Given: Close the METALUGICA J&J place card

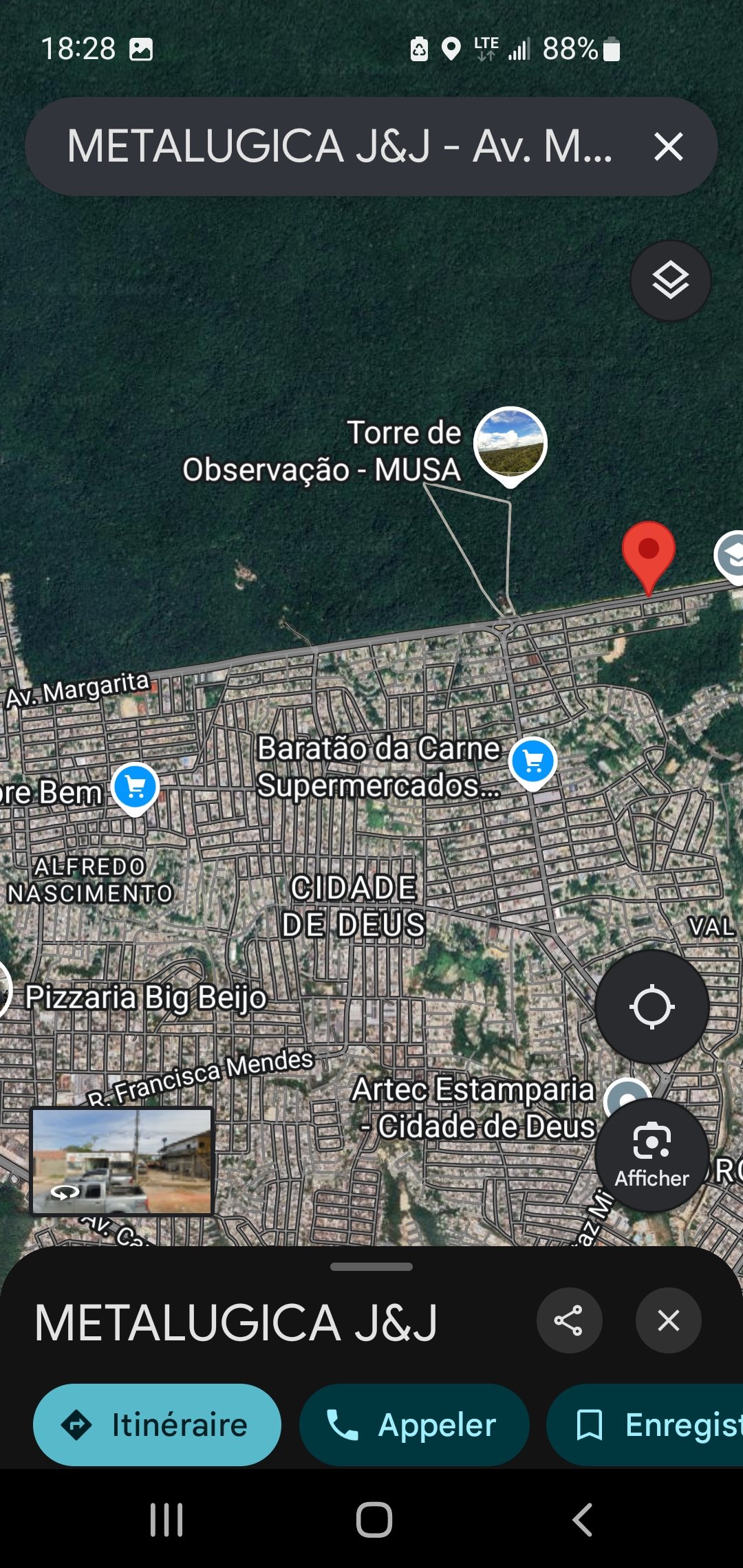Looking at the screenshot, I should [668, 1320].
